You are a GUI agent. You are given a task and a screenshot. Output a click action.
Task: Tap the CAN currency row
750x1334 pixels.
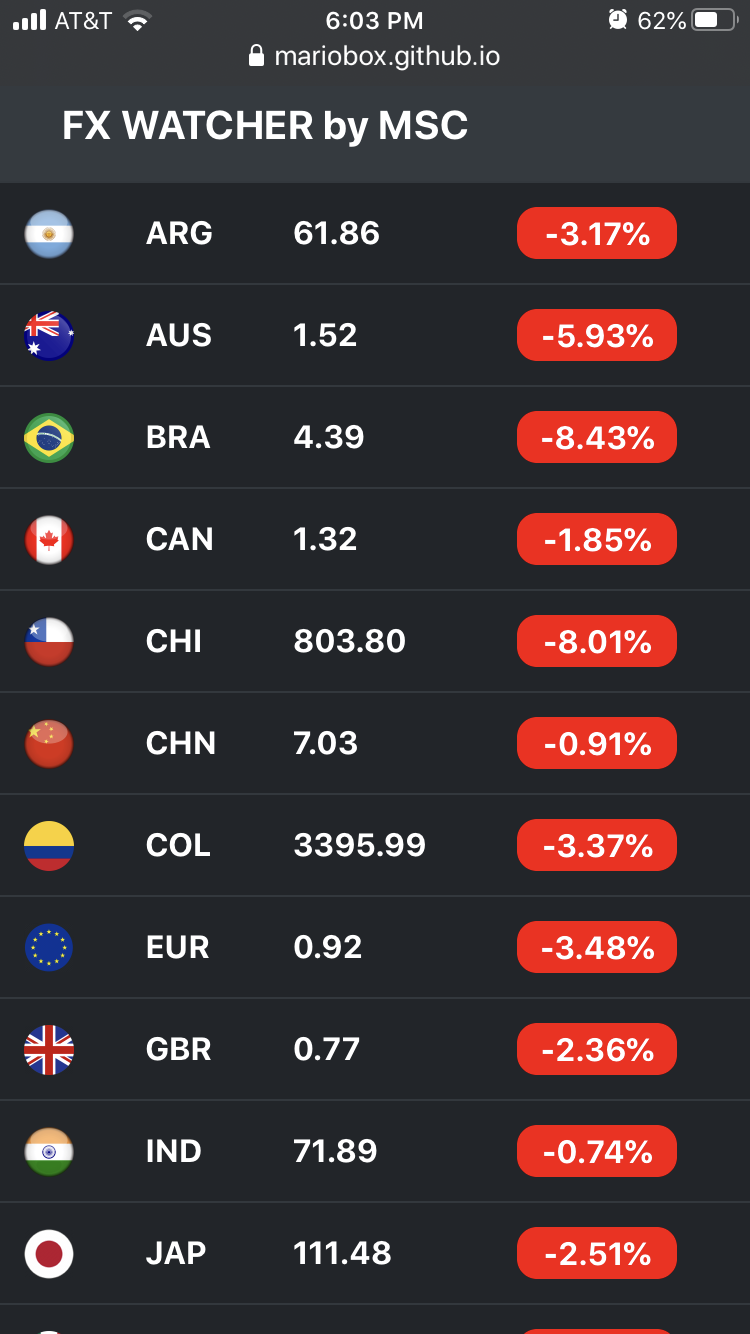click(375, 539)
